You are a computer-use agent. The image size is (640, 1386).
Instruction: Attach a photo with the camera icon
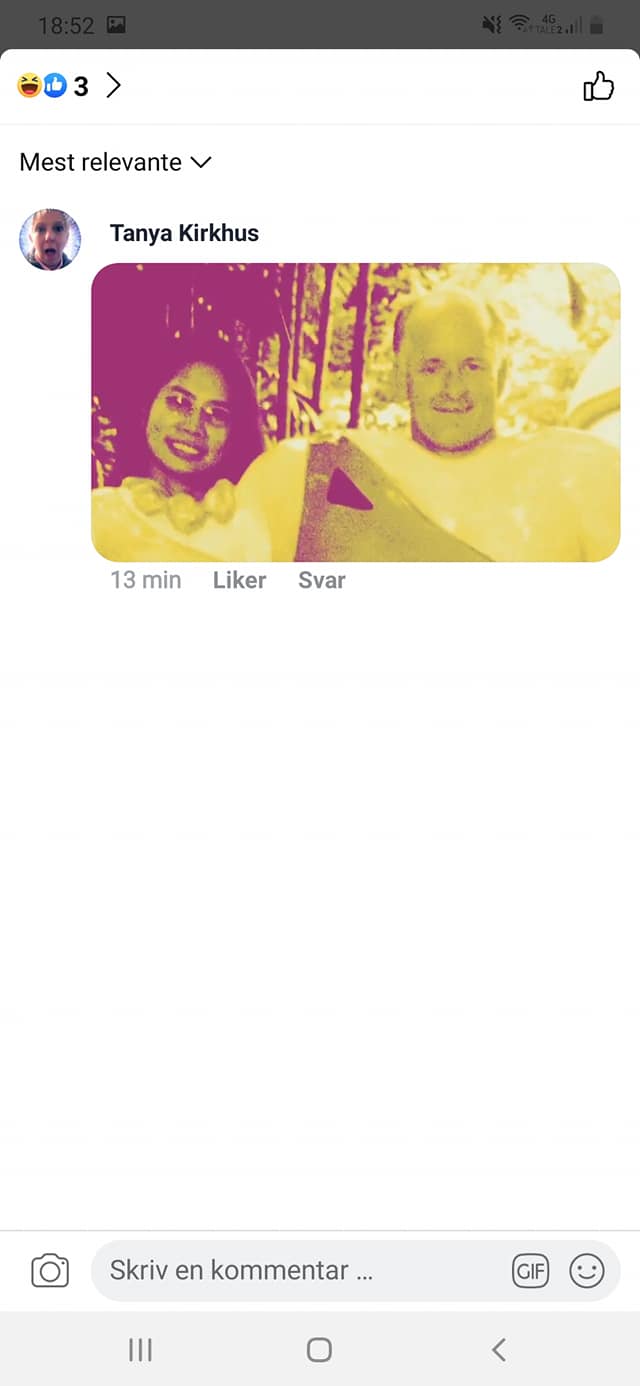(x=50, y=1270)
